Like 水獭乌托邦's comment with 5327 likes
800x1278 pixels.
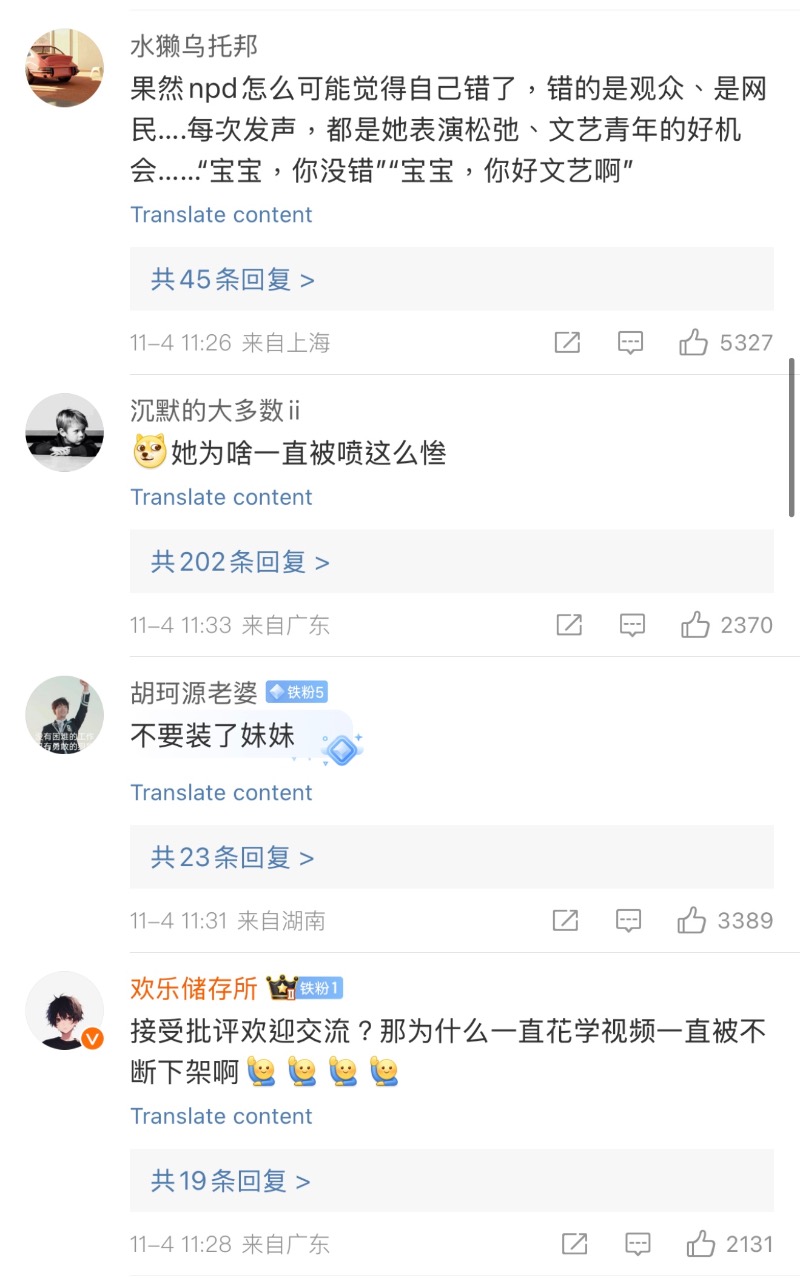click(693, 343)
